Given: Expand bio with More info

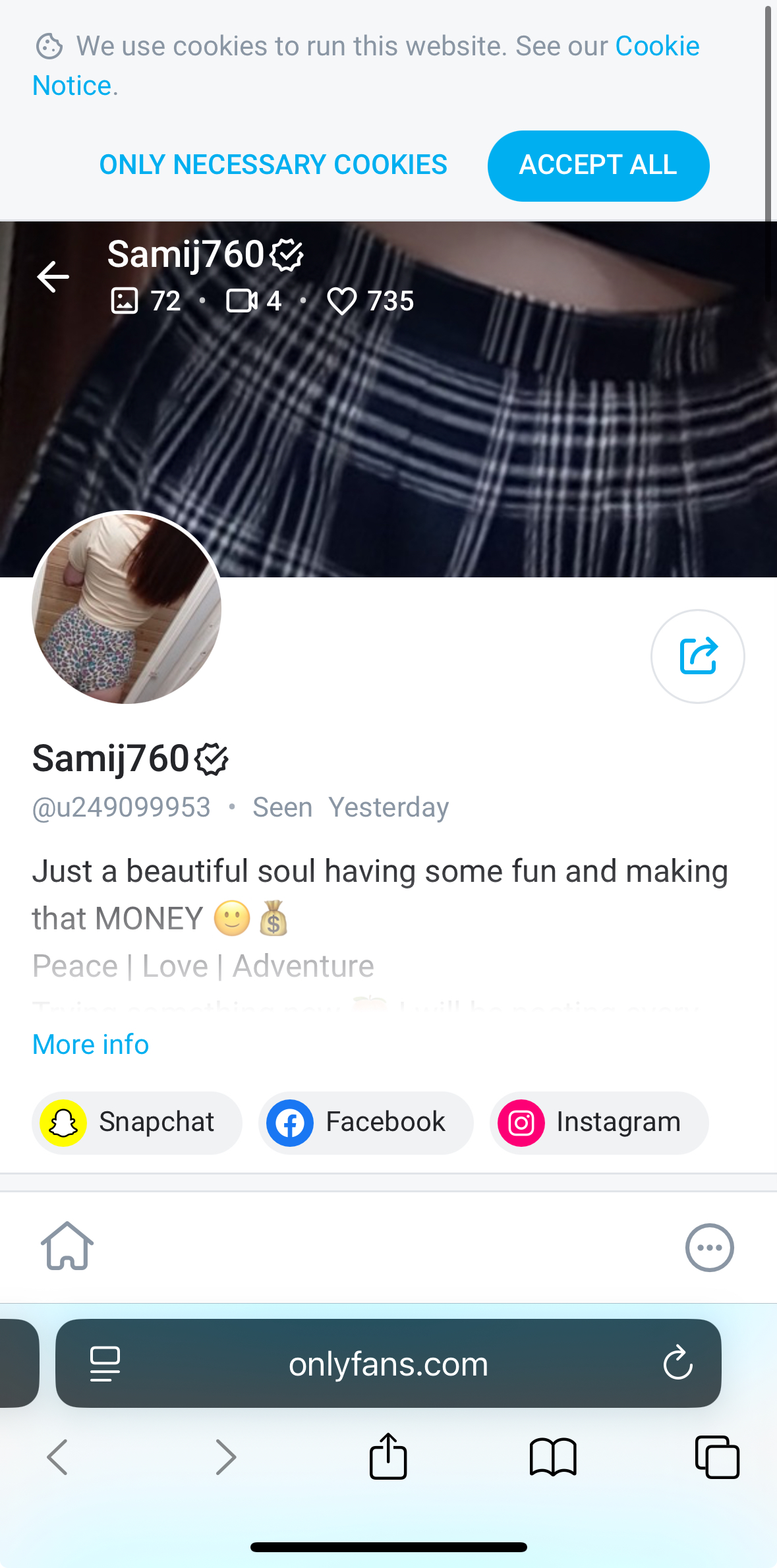Looking at the screenshot, I should 91,1045.
